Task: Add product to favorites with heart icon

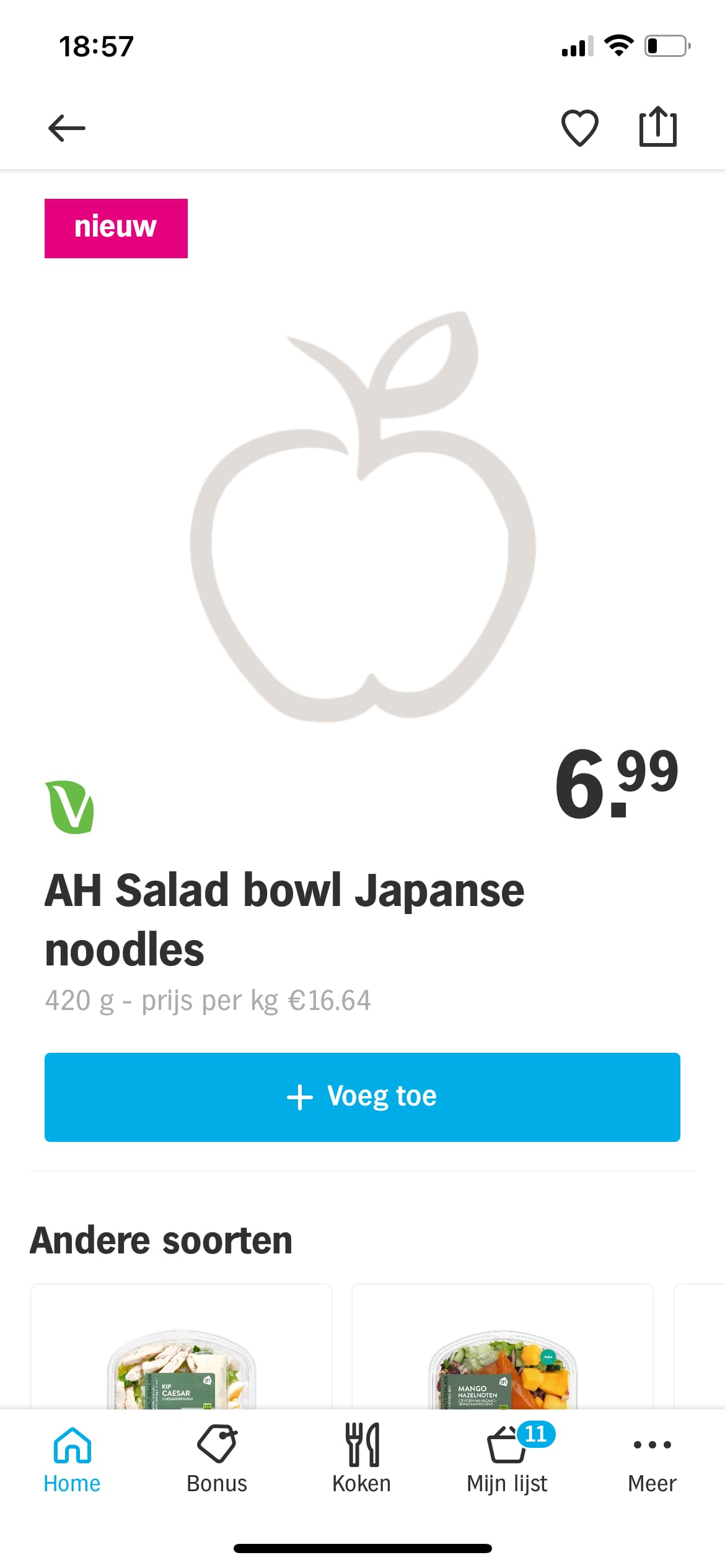Action: [579, 128]
